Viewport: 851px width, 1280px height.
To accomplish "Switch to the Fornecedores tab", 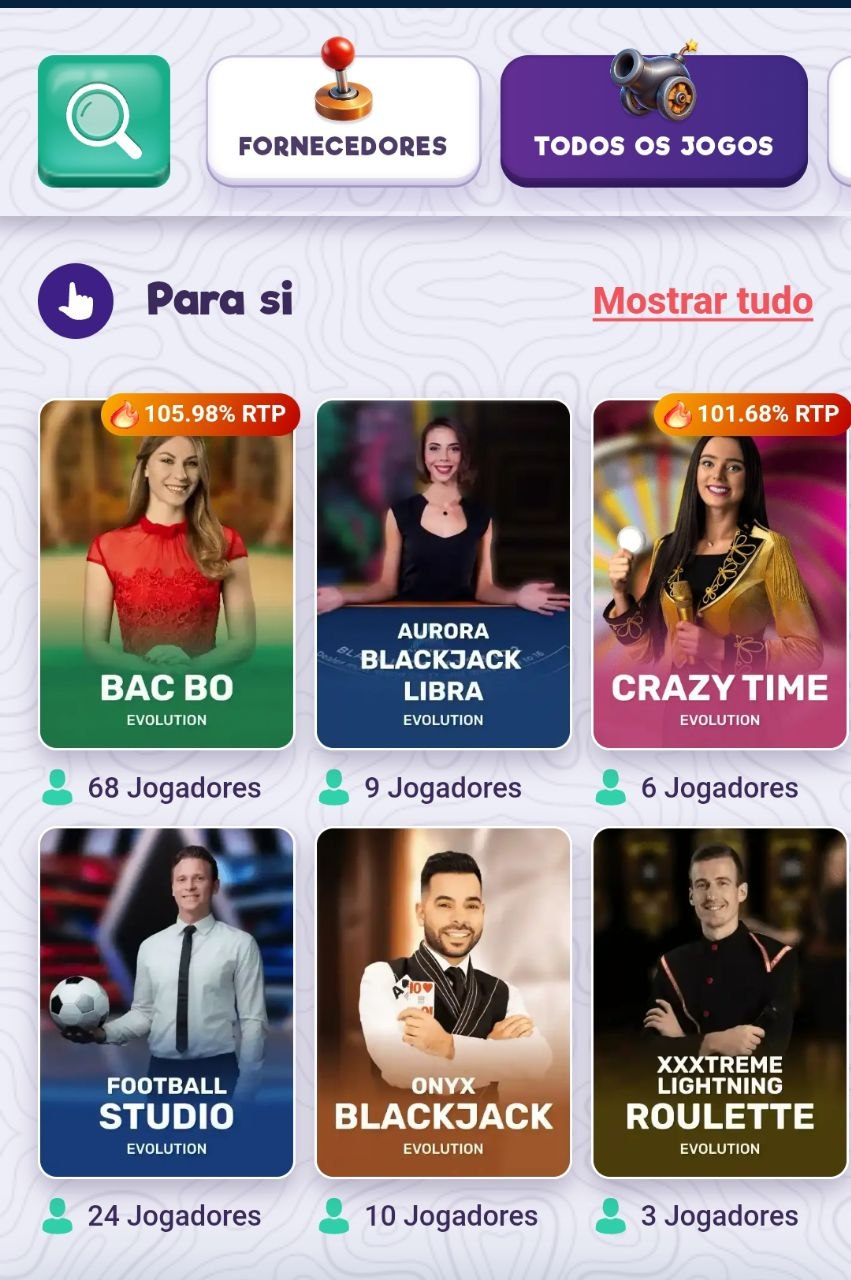I will point(344,145).
